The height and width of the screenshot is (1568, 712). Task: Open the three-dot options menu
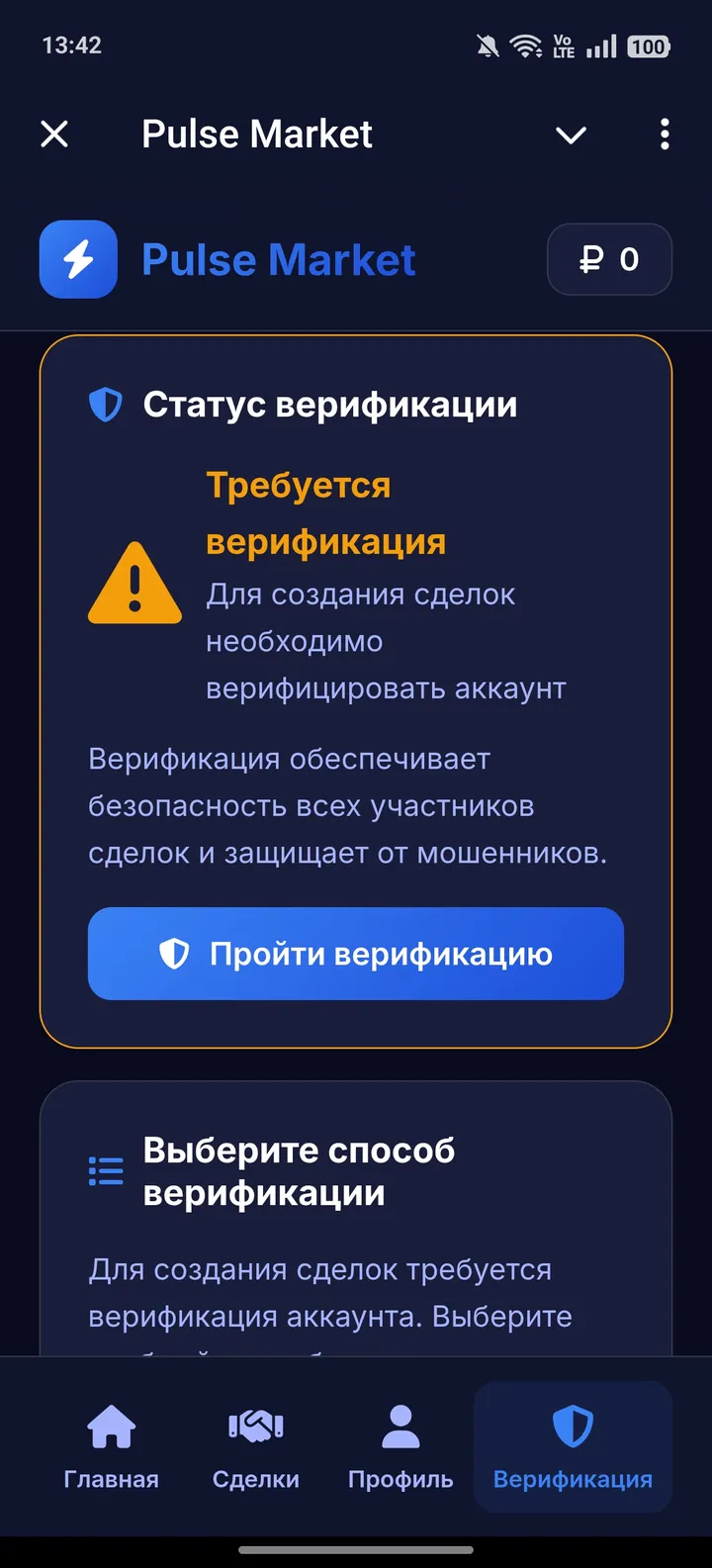click(x=664, y=134)
